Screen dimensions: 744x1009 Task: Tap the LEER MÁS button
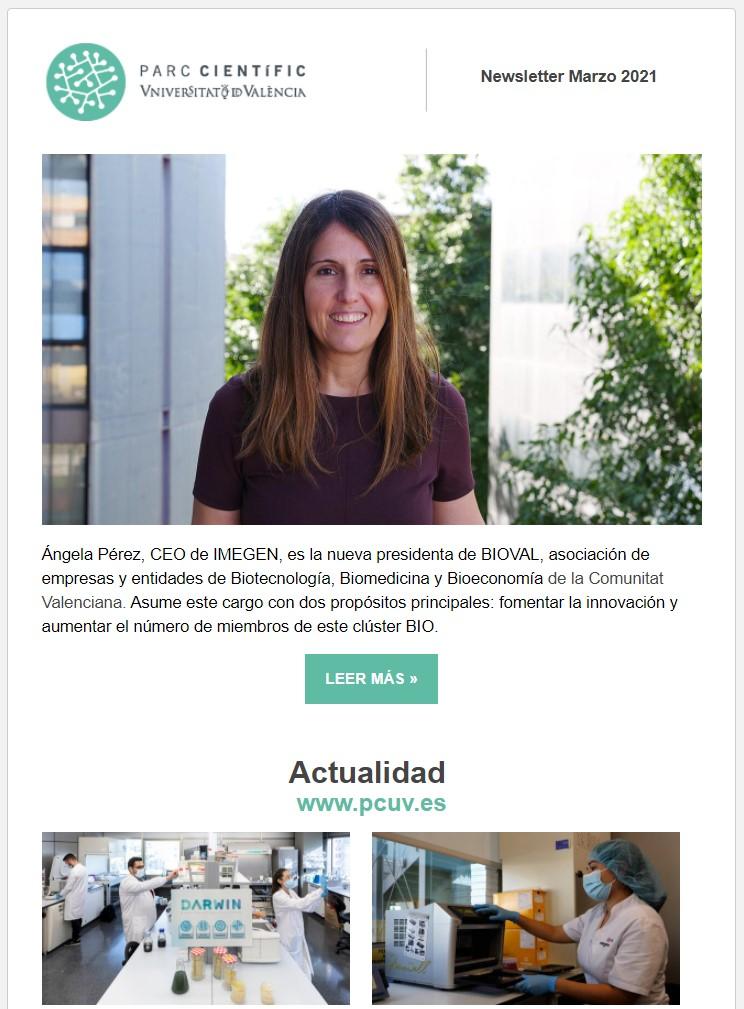371,679
